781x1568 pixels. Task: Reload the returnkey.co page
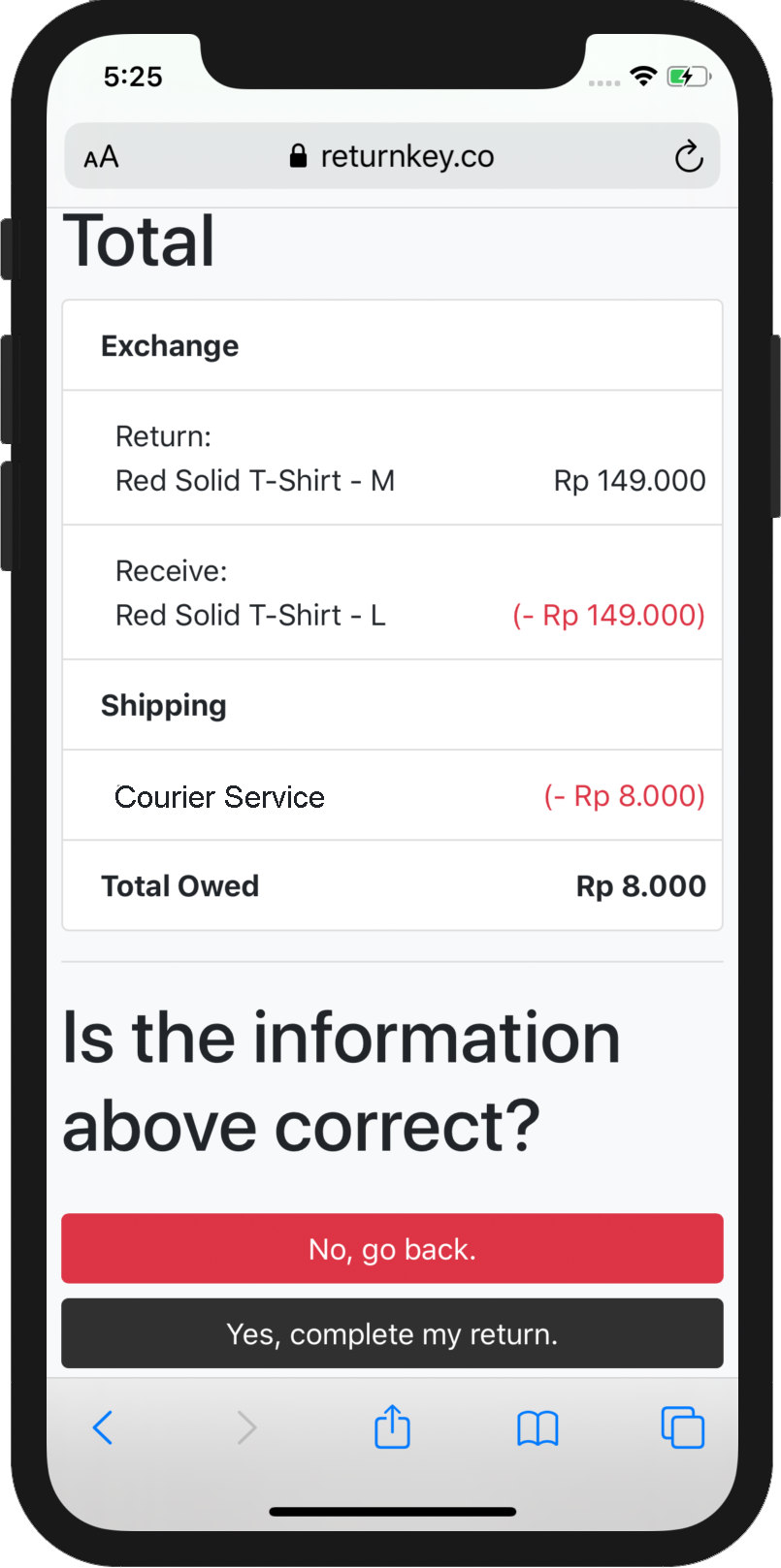[x=689, y=156]
